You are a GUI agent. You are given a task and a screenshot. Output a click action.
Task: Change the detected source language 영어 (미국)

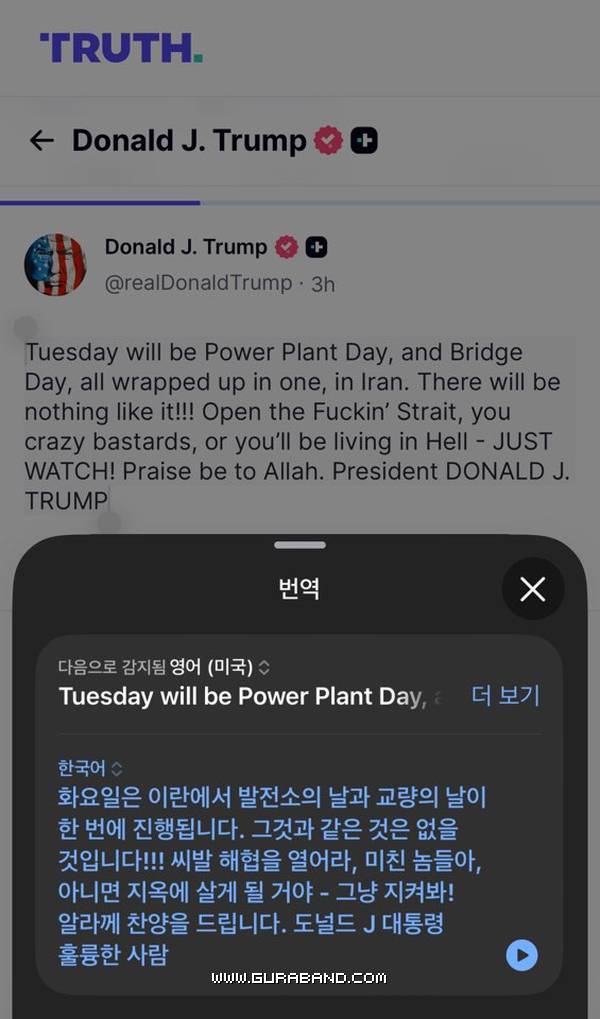point(218,666)
